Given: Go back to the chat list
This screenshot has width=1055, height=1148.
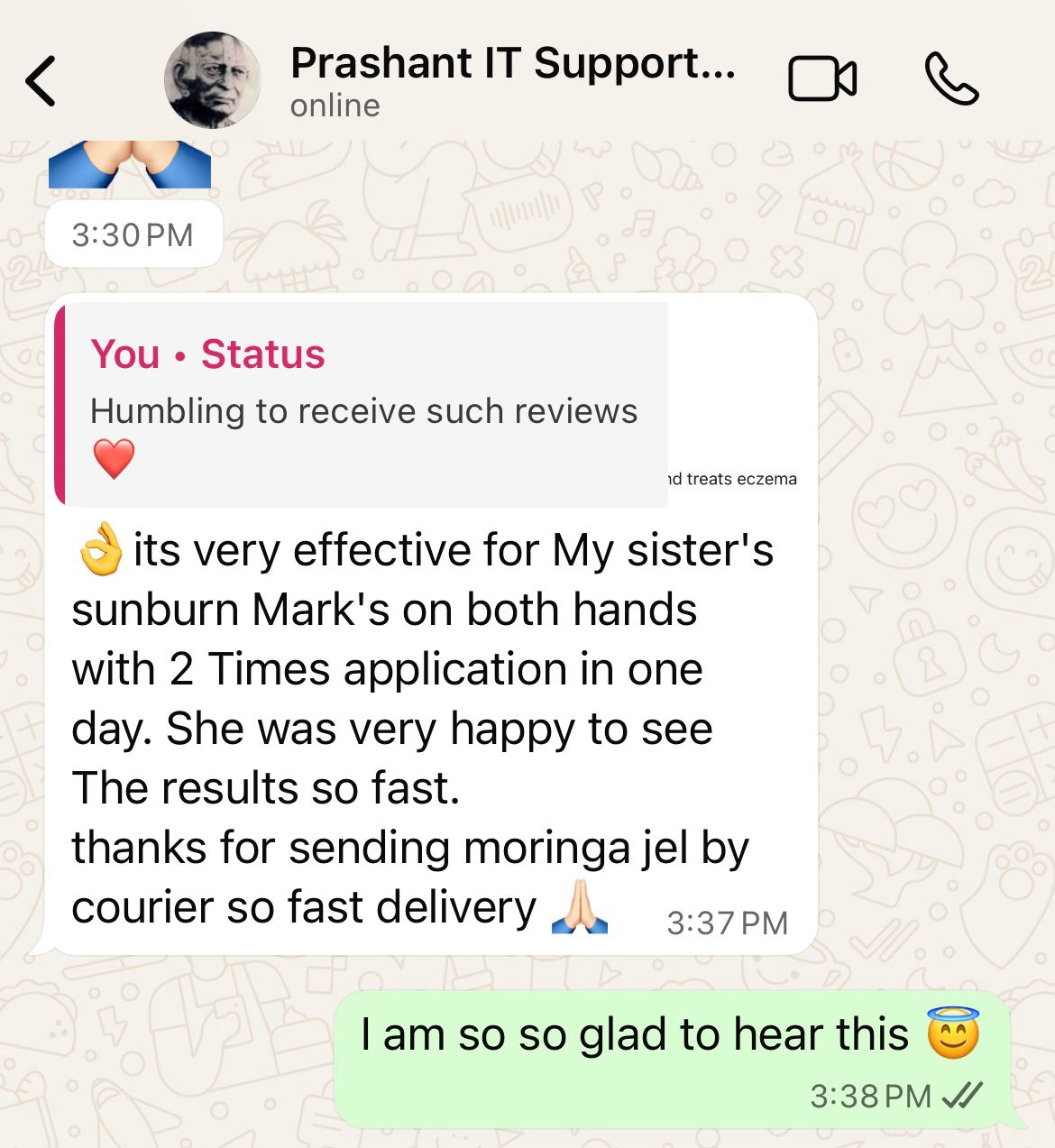Looking at the screenshot, I should click(41, 81).
